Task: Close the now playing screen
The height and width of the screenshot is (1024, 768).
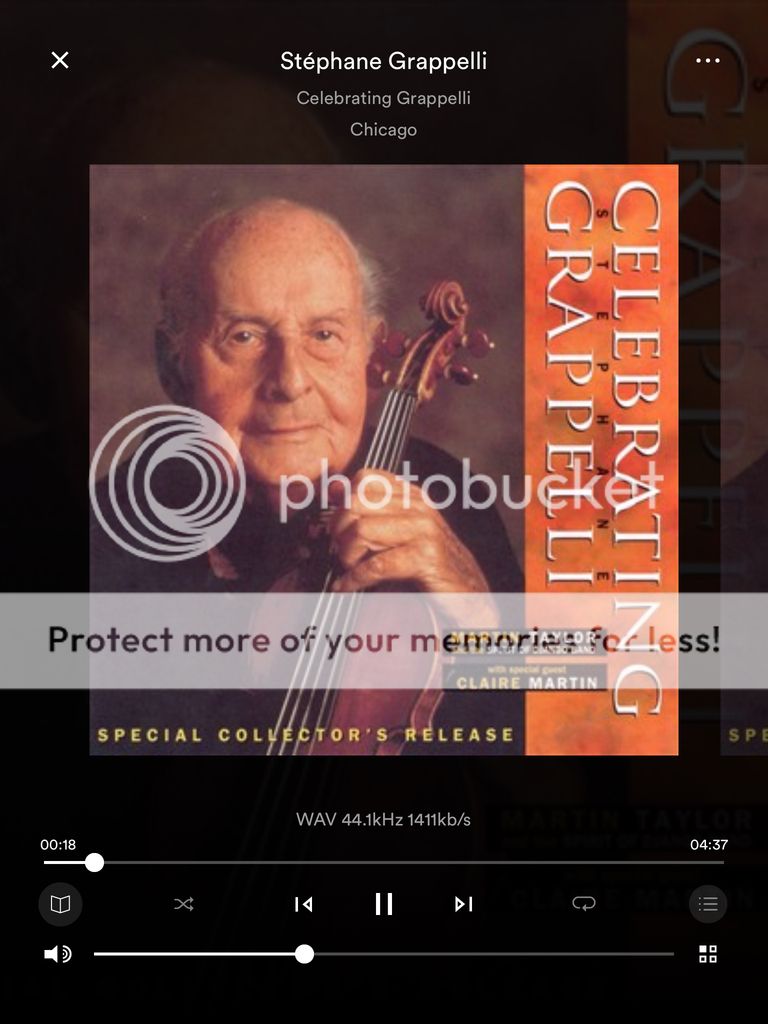Action: click(x=60, y=60)
